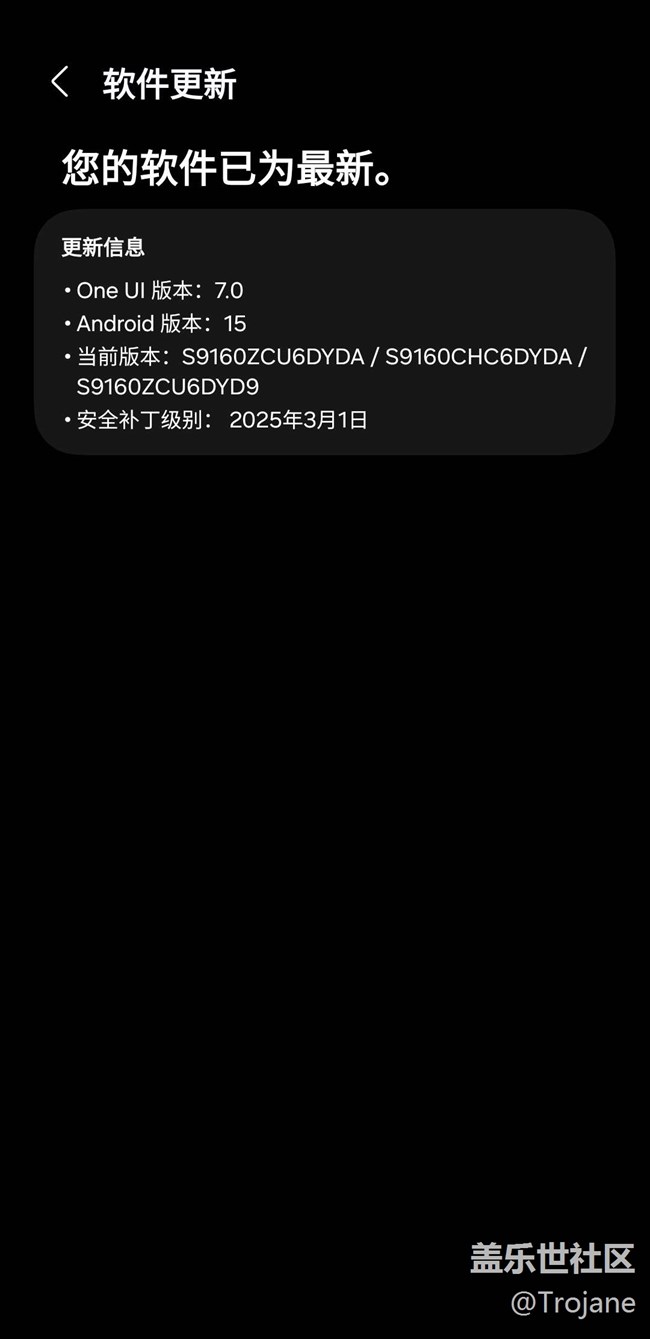Go back from the 软件更新 screen
Viewport: 650px width, 1339px height.
point(60,82)
